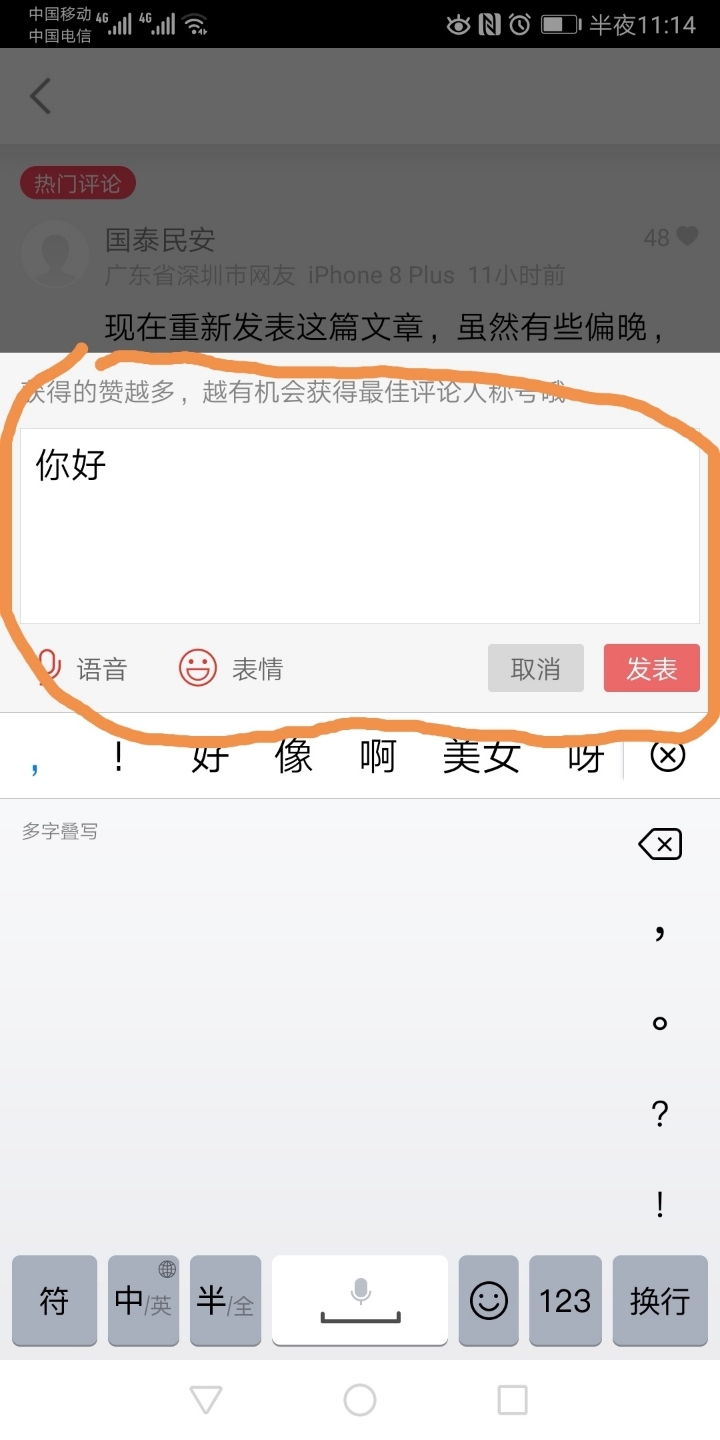Open the 符 symbols panel
This screenshot has height=1440, width=720.
(54, 1300)
